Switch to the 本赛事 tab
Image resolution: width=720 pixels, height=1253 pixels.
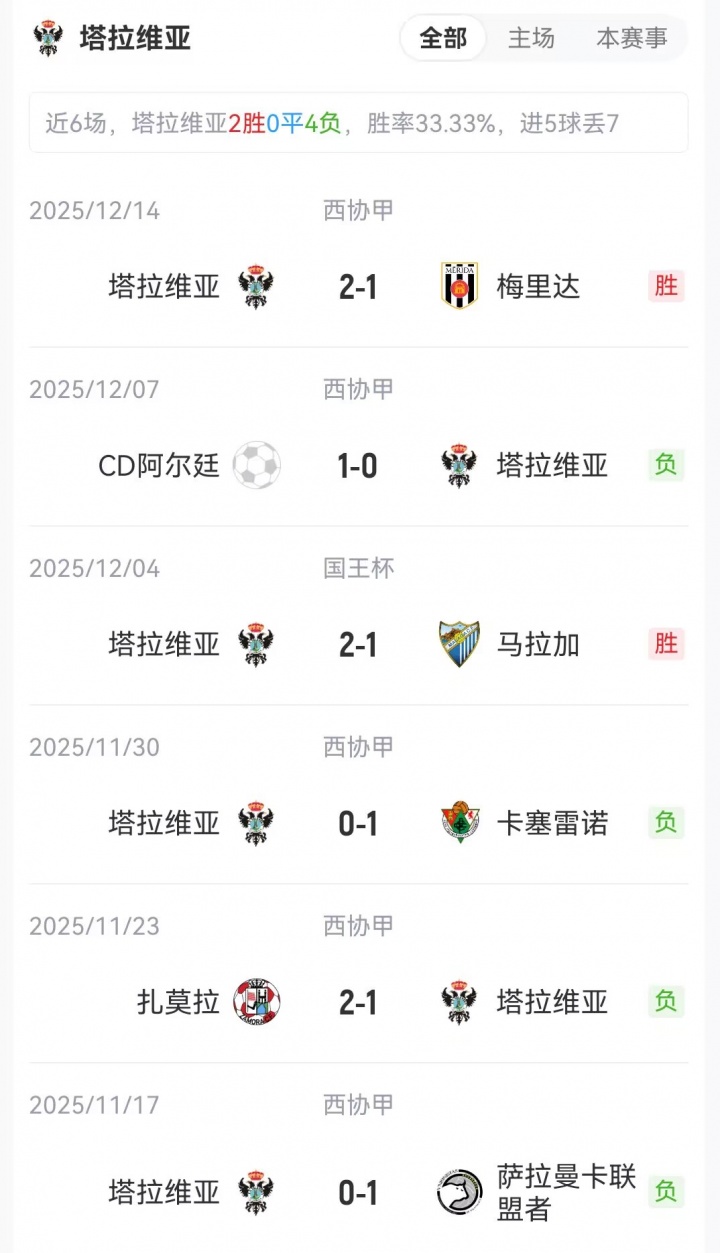tap(631, 39)
